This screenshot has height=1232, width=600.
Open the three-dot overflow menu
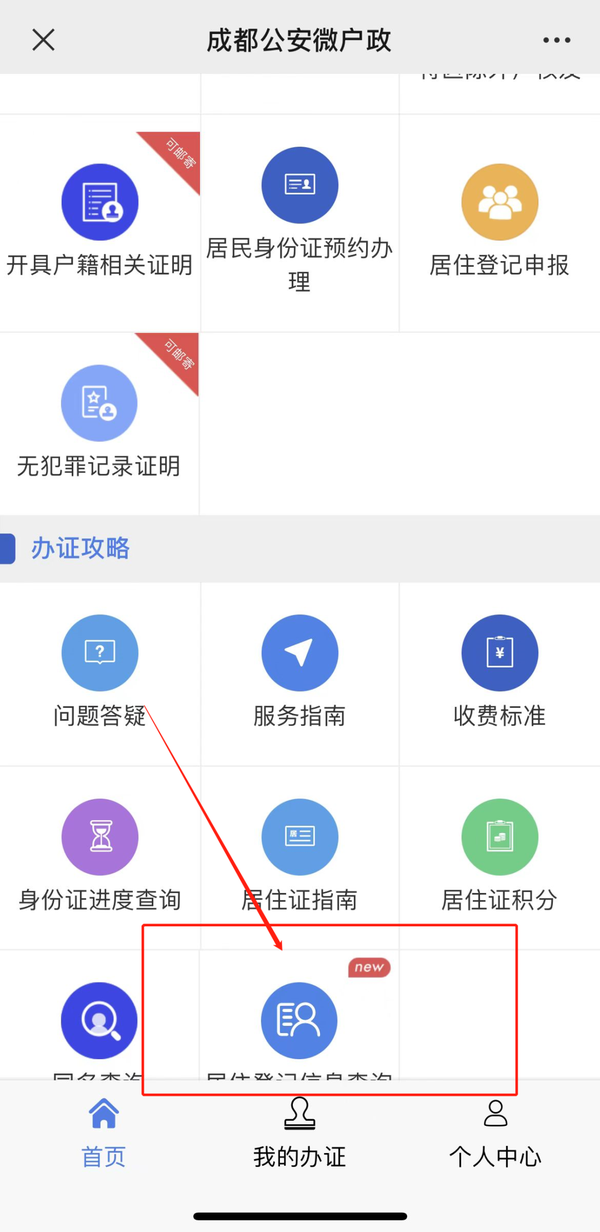556,40
